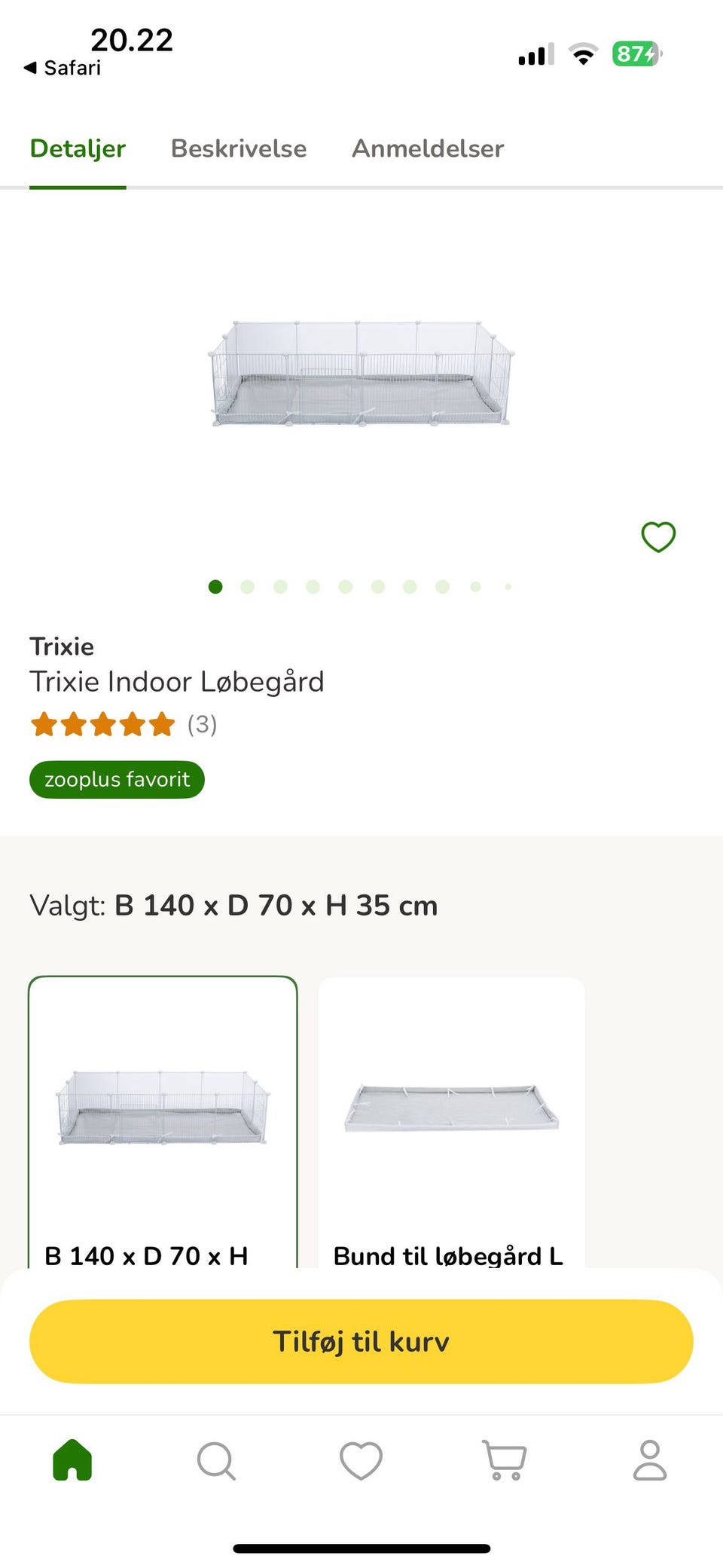Switch to the Beskrivelse tab
723x1568 pixels.
[x=238, y=148]
